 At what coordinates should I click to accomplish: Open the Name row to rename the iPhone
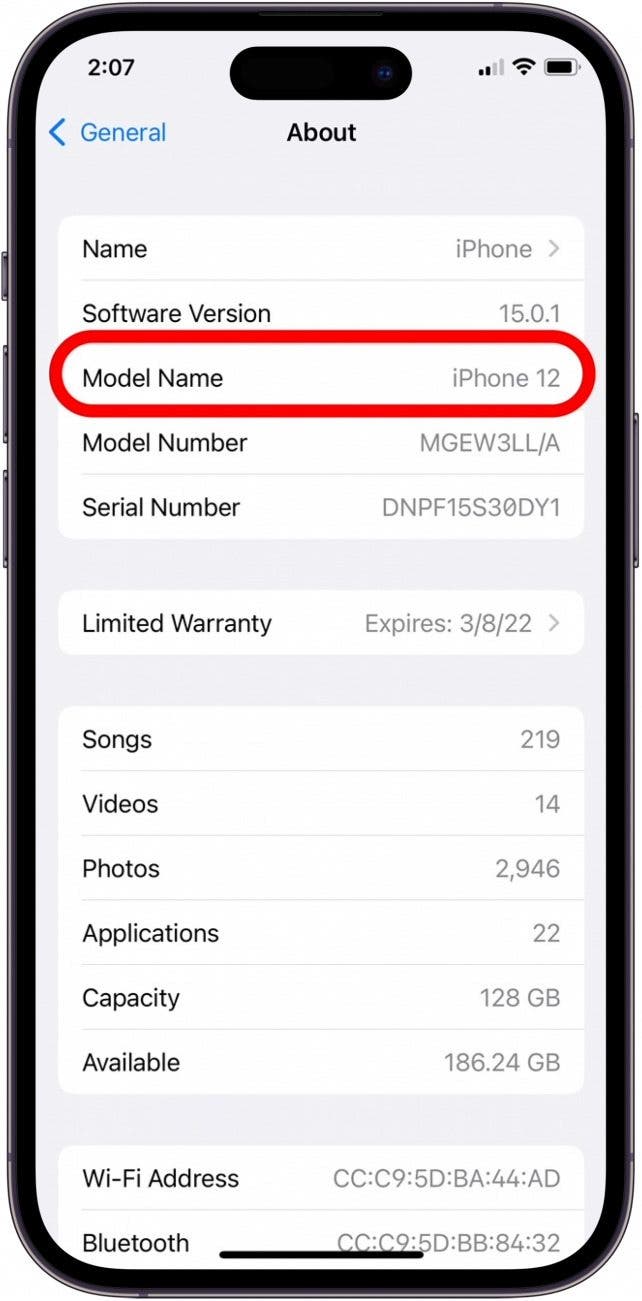320,249
